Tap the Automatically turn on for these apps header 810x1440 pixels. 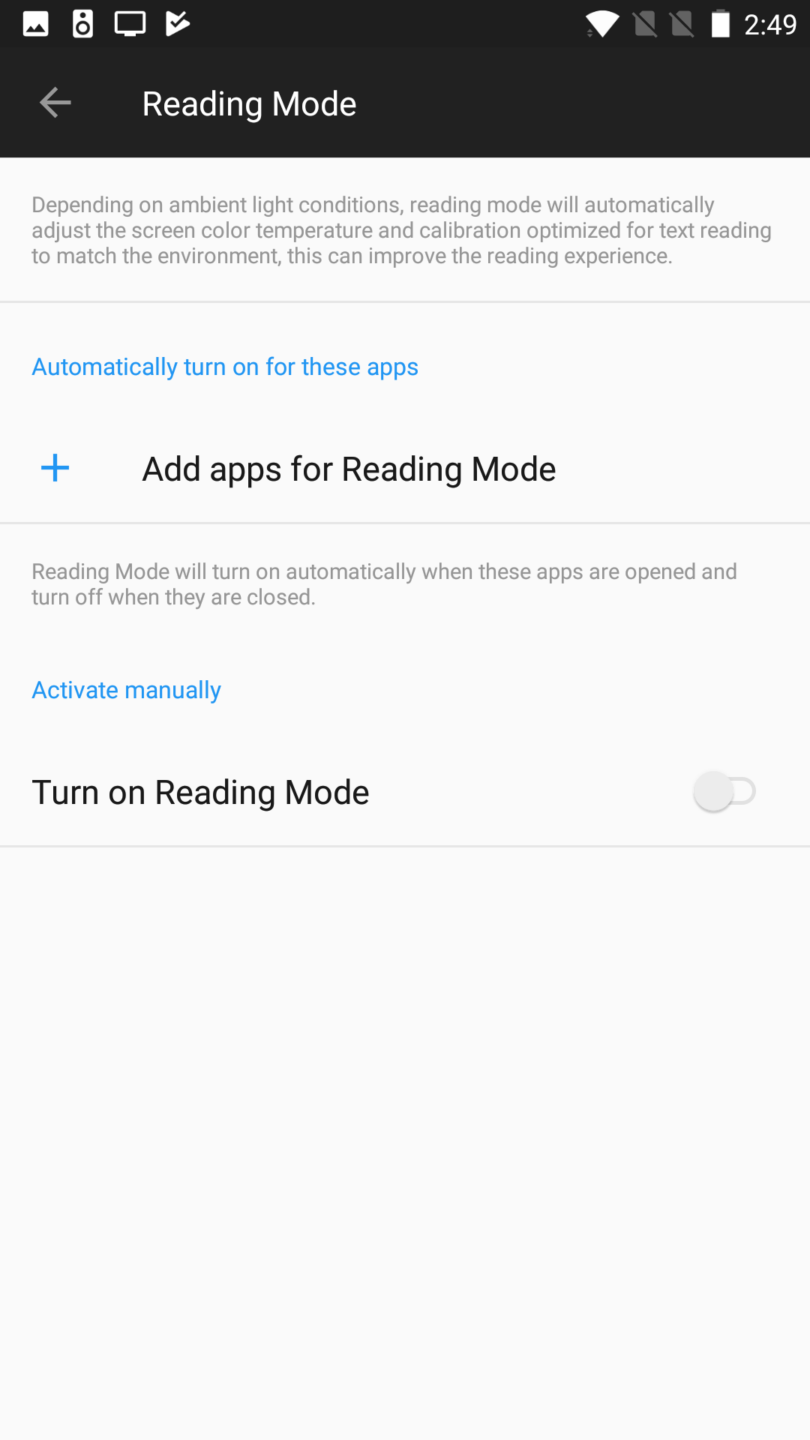(x=225, y=366)
